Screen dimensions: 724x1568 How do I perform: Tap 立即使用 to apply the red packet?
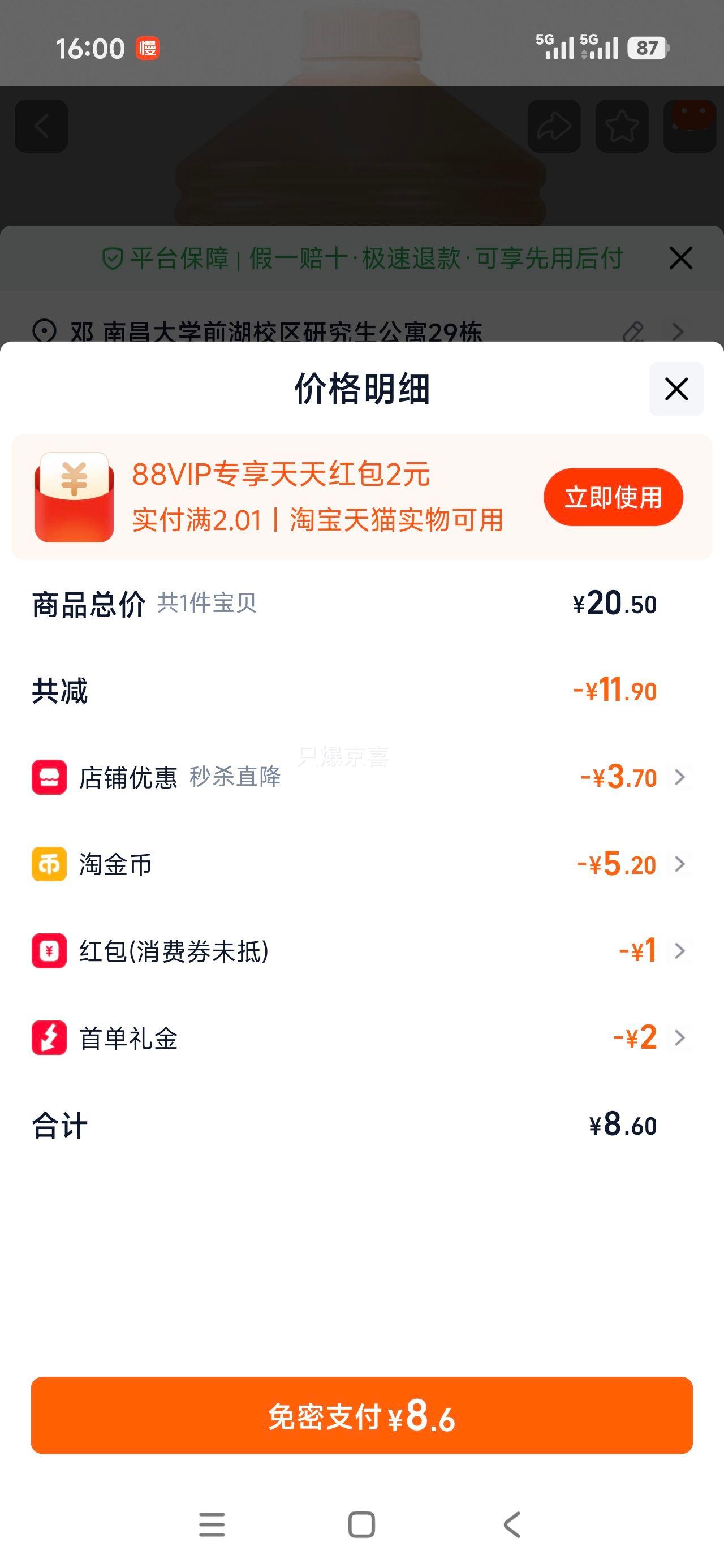click(613, 496)
